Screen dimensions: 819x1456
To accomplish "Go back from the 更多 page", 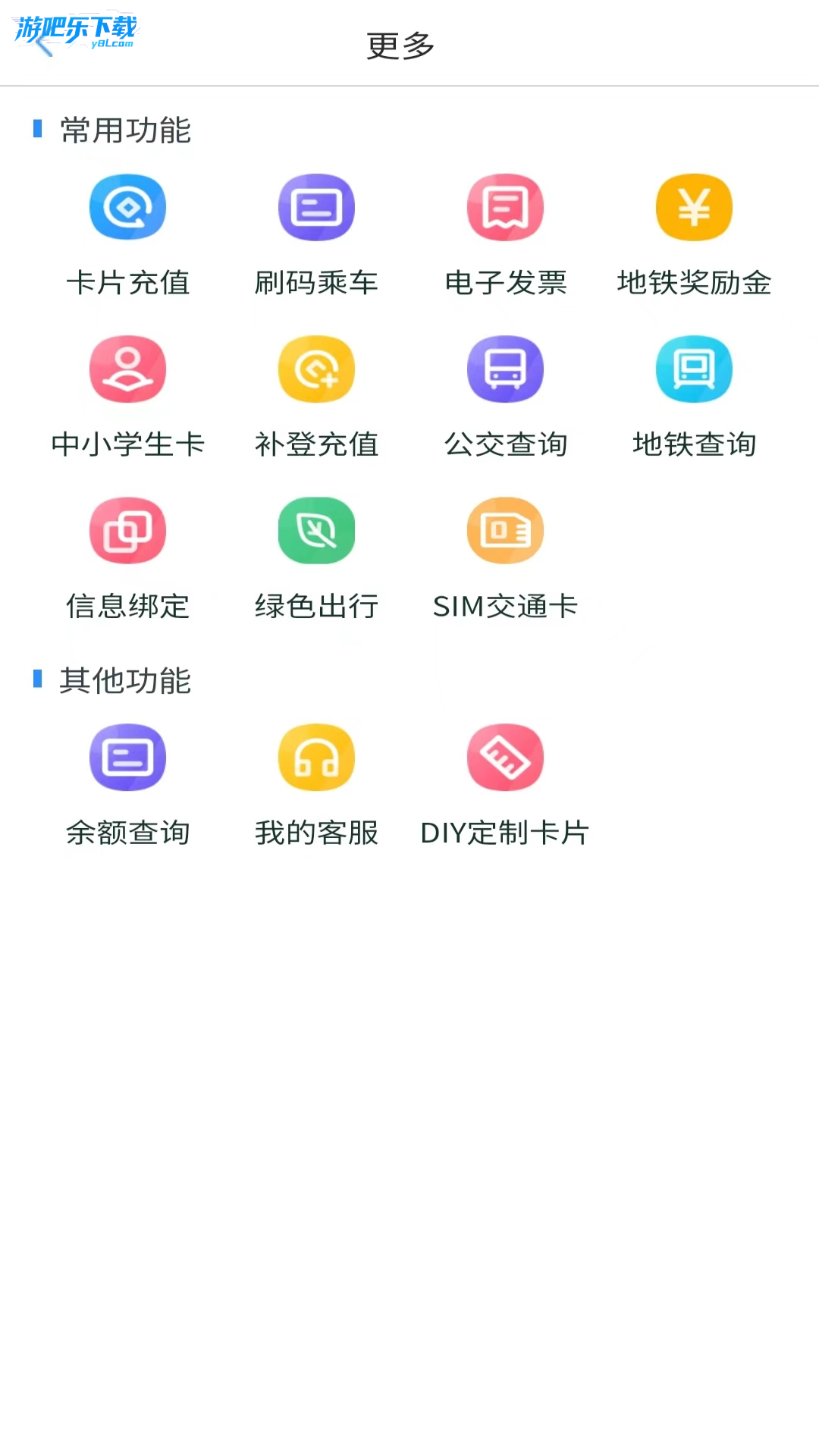I will pyautogui.click(x=44, y=45).
